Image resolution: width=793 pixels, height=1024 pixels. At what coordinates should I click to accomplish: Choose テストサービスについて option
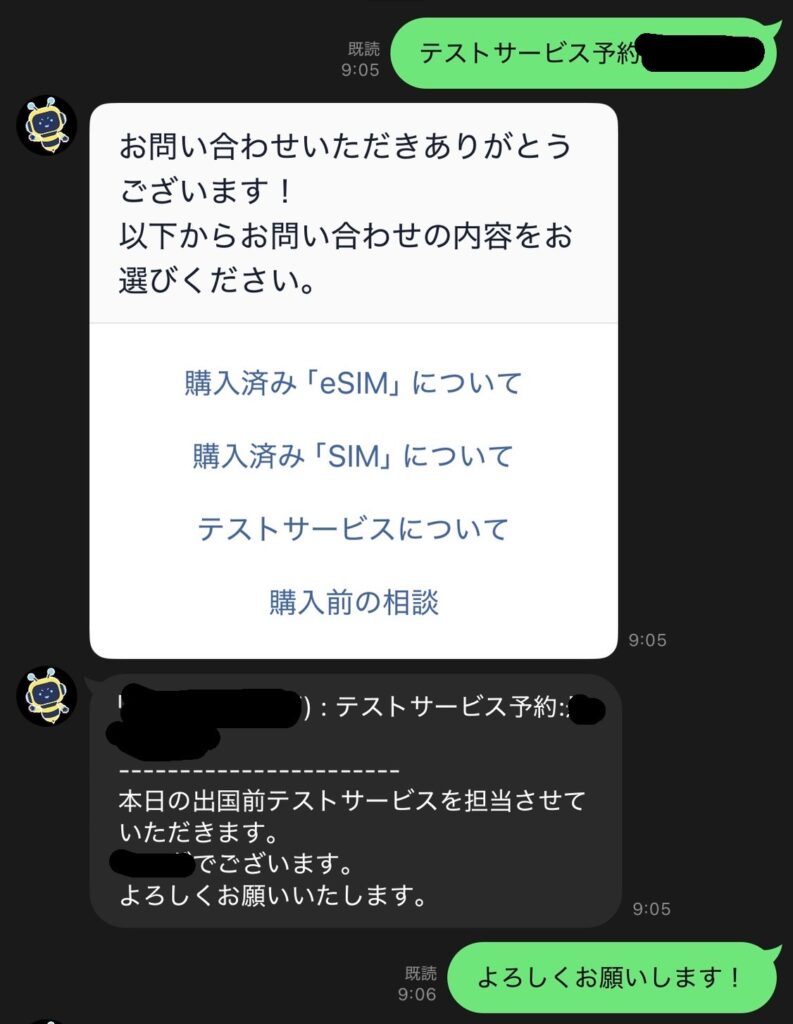tap(353, 529)
